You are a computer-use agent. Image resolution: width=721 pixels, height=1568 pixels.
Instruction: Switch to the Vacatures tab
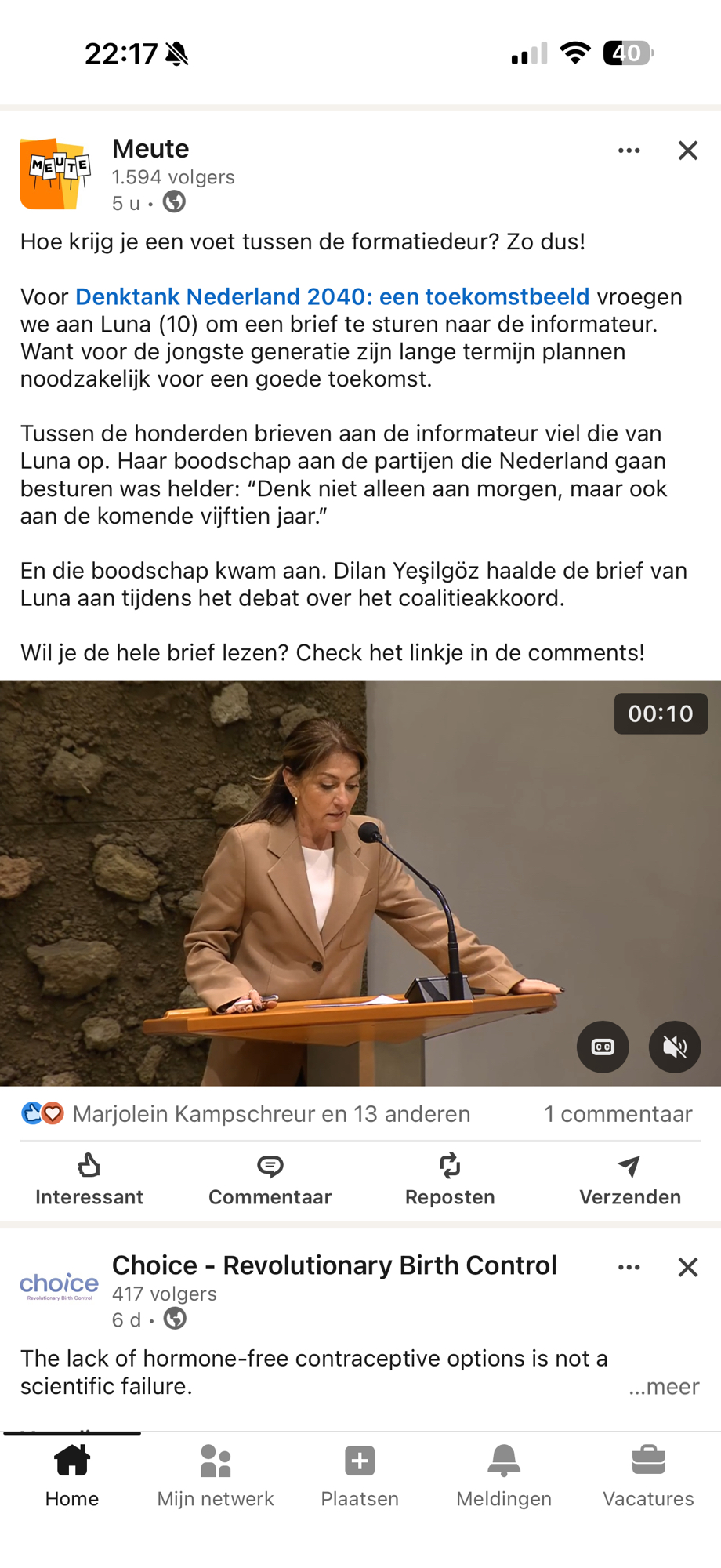[x=648, y=1476]
